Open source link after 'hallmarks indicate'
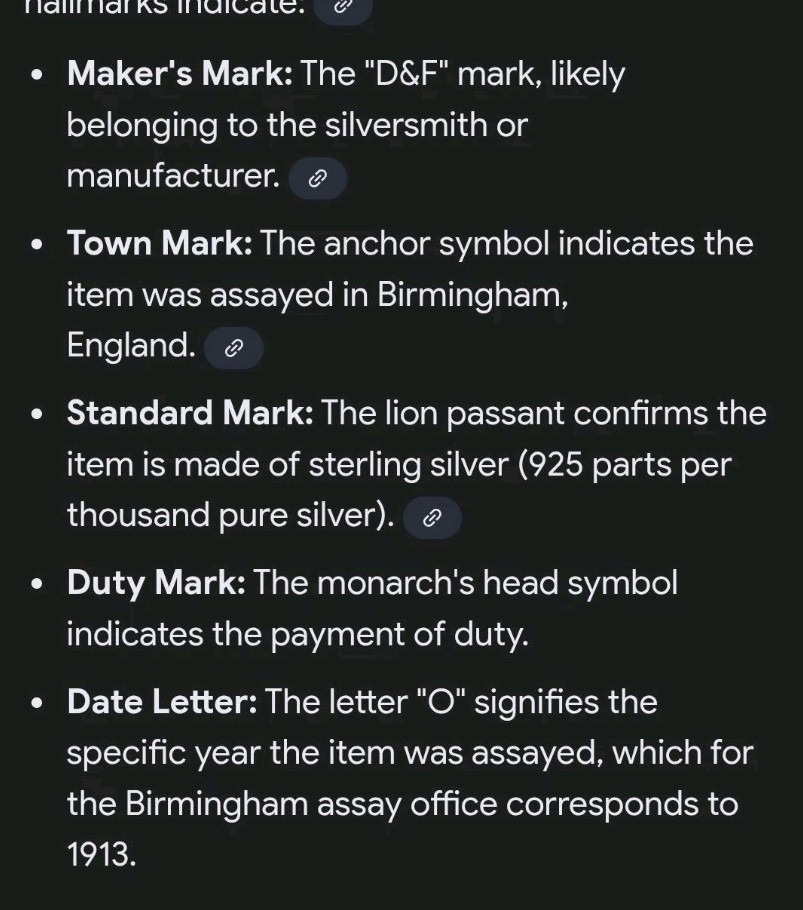803x910 pixels. pos(343,7)
